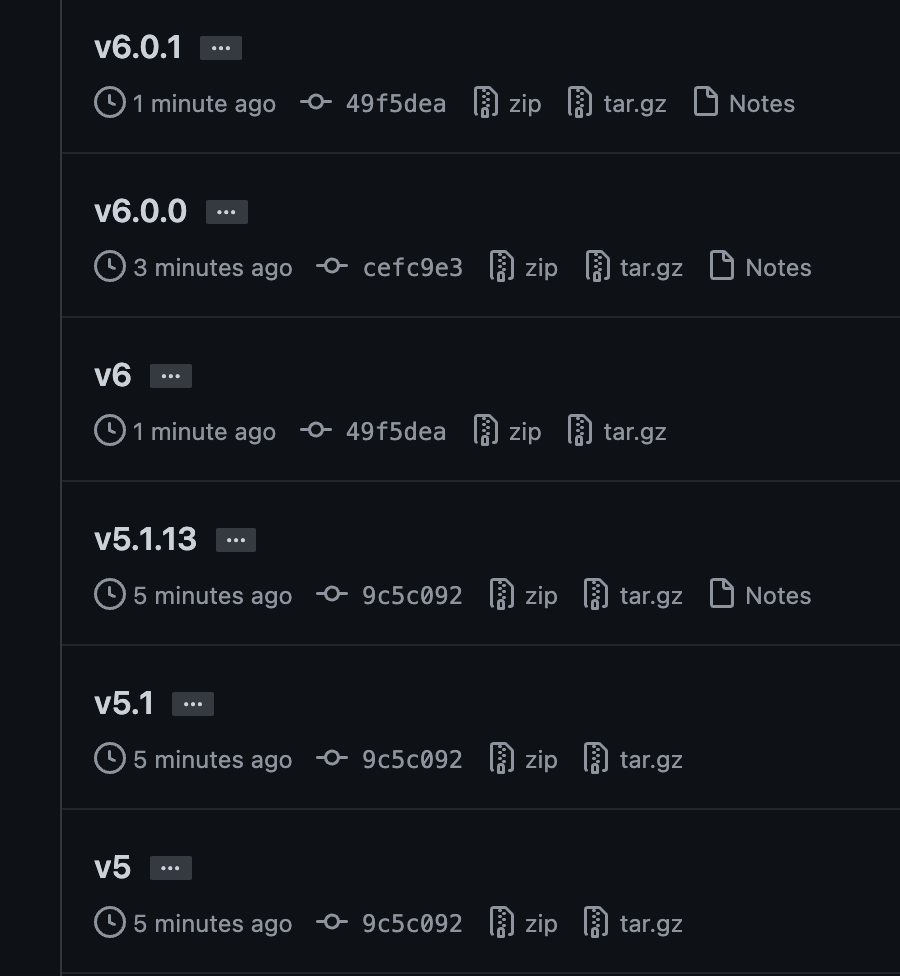
Task: Open the ellipsis menu for tag v6
Action: [170, 375]
